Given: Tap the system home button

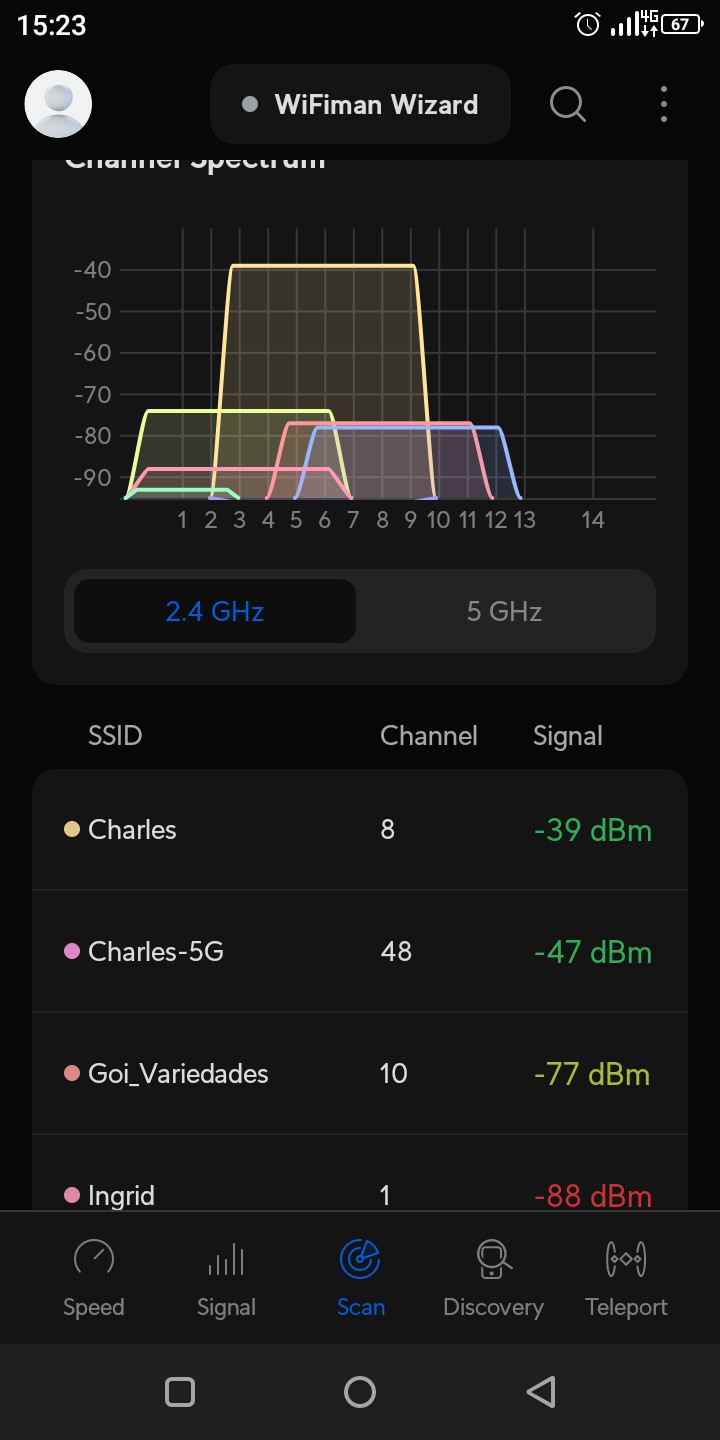Looking at the screenshot, I should coord(360,1391).
